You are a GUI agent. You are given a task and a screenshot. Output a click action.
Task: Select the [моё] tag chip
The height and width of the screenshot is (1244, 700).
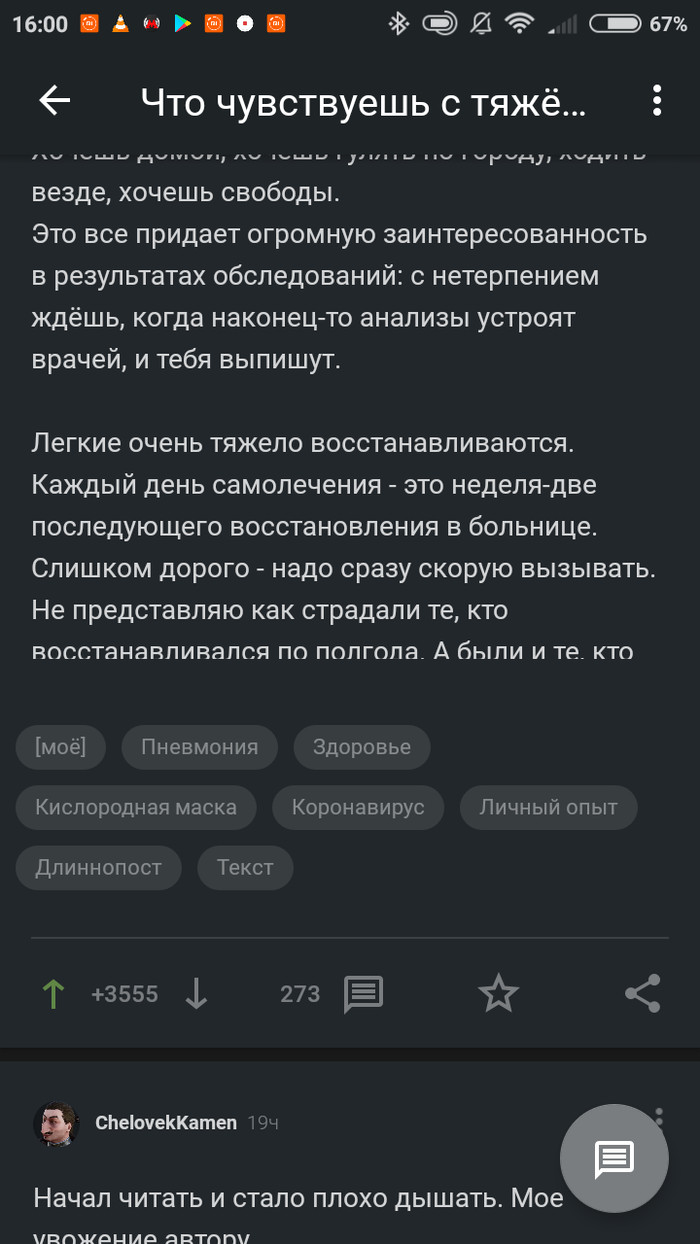60,747
